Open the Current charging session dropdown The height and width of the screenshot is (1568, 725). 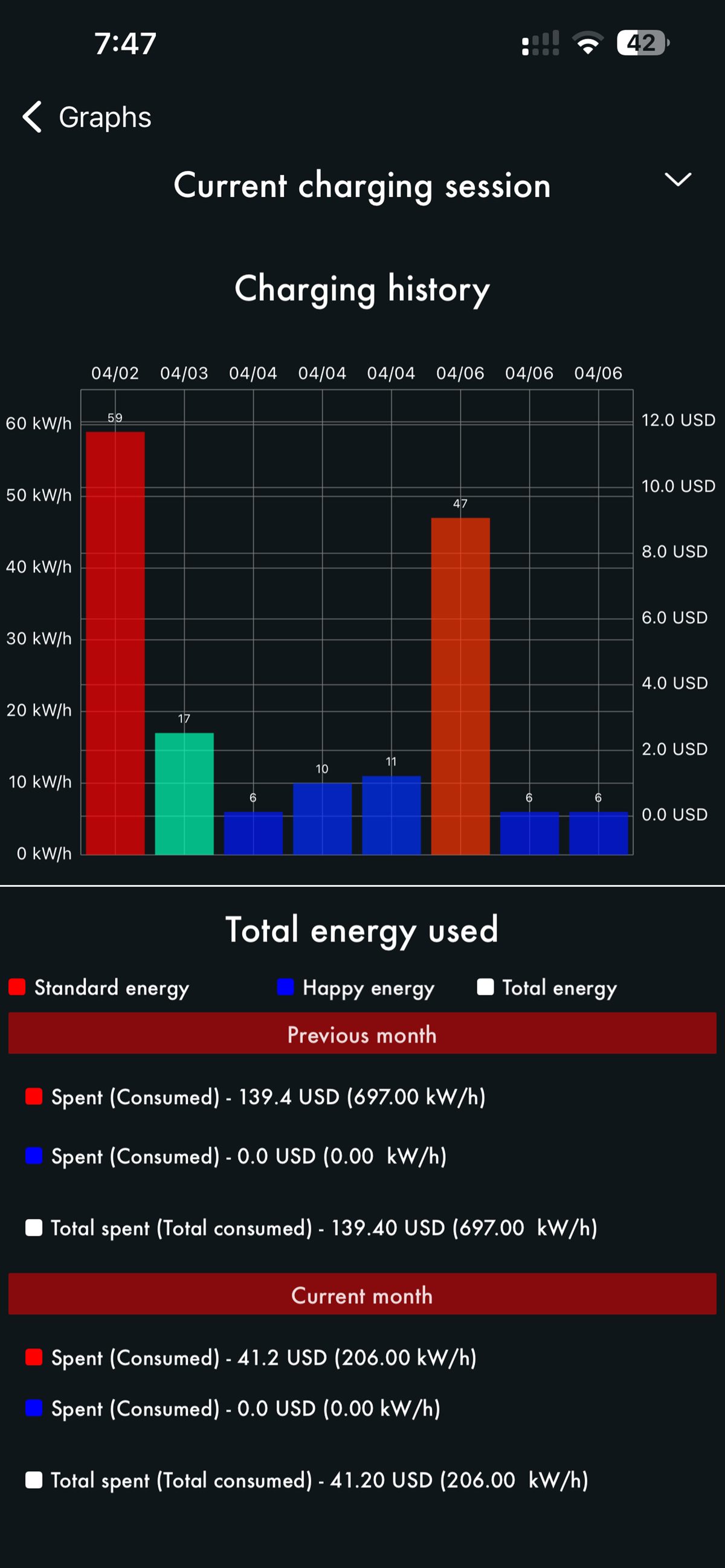[677, 180]
